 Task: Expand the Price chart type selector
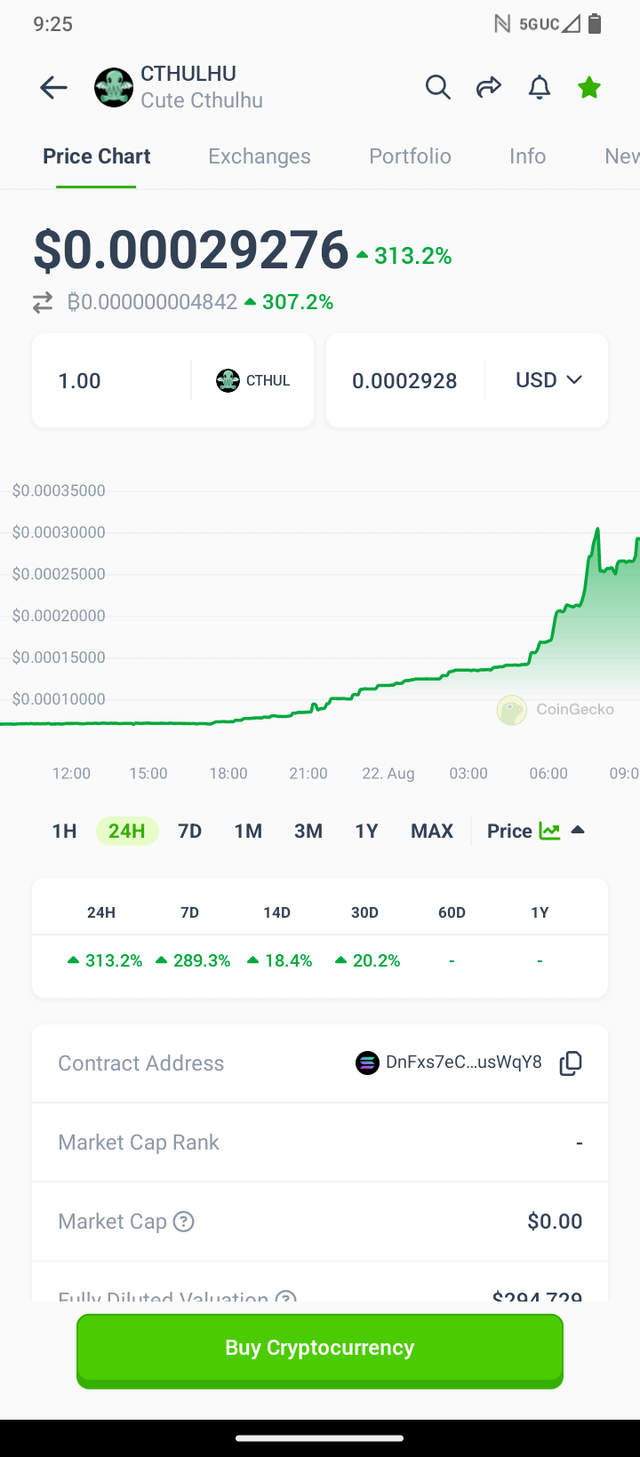click(535, 831)
